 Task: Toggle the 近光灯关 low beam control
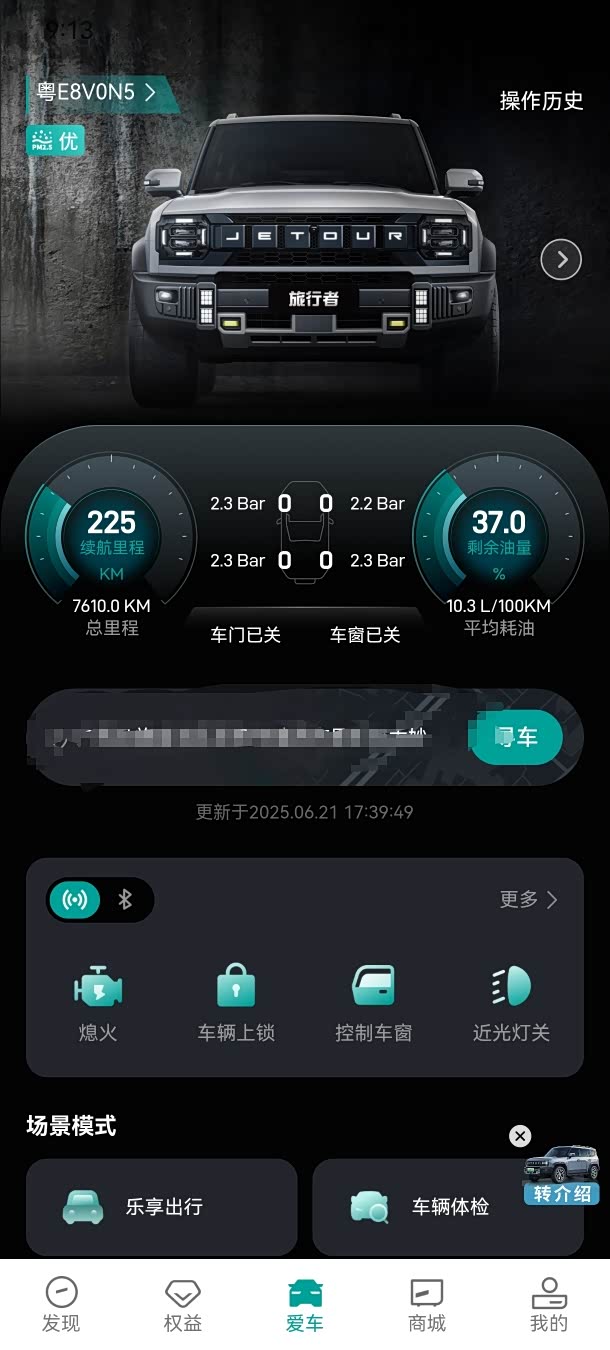pos(511,1002)
